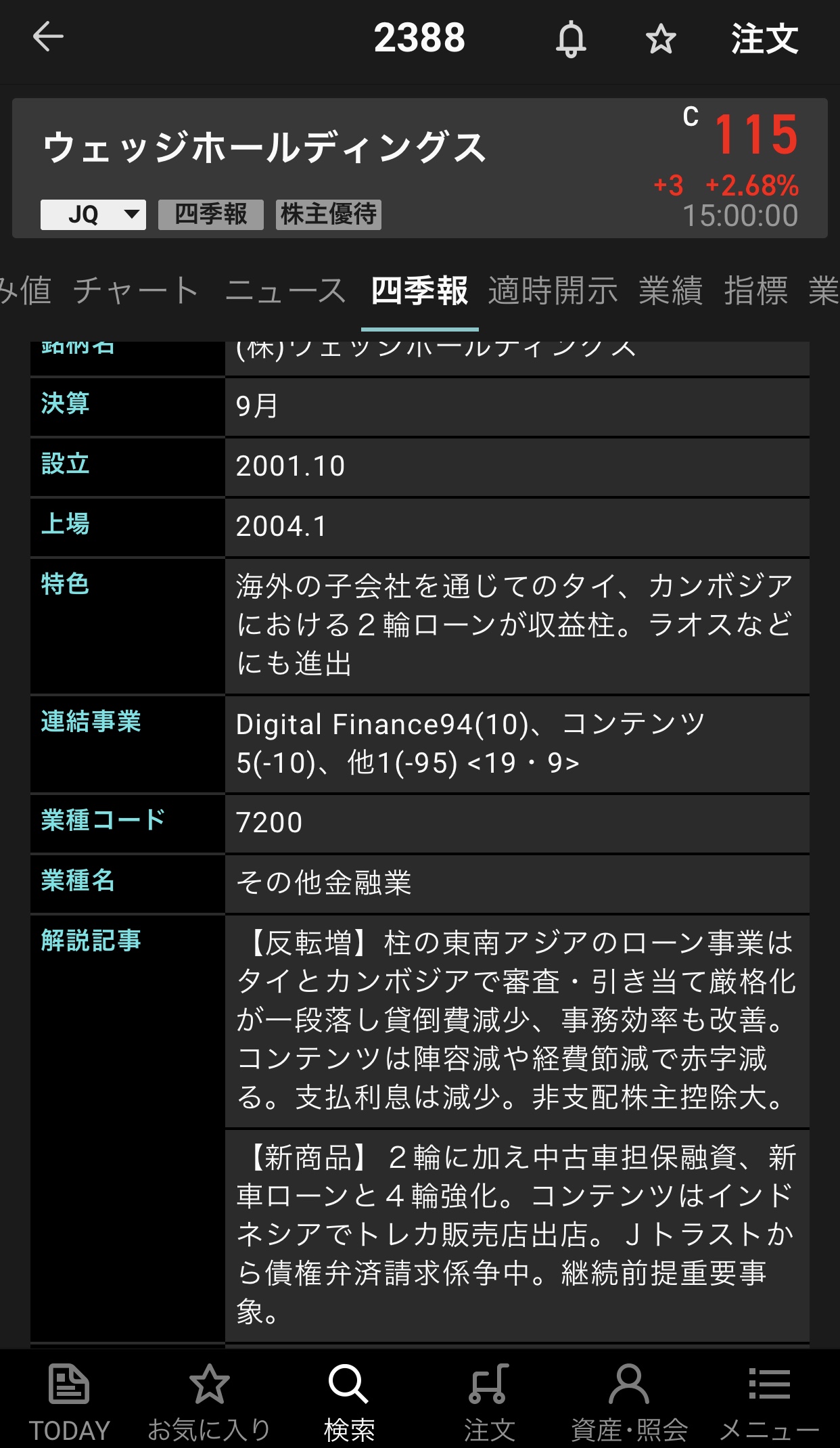840x1448 pixels.
Task: Select 検索 in bottom navigation
Action: [x=349, y=1402]
